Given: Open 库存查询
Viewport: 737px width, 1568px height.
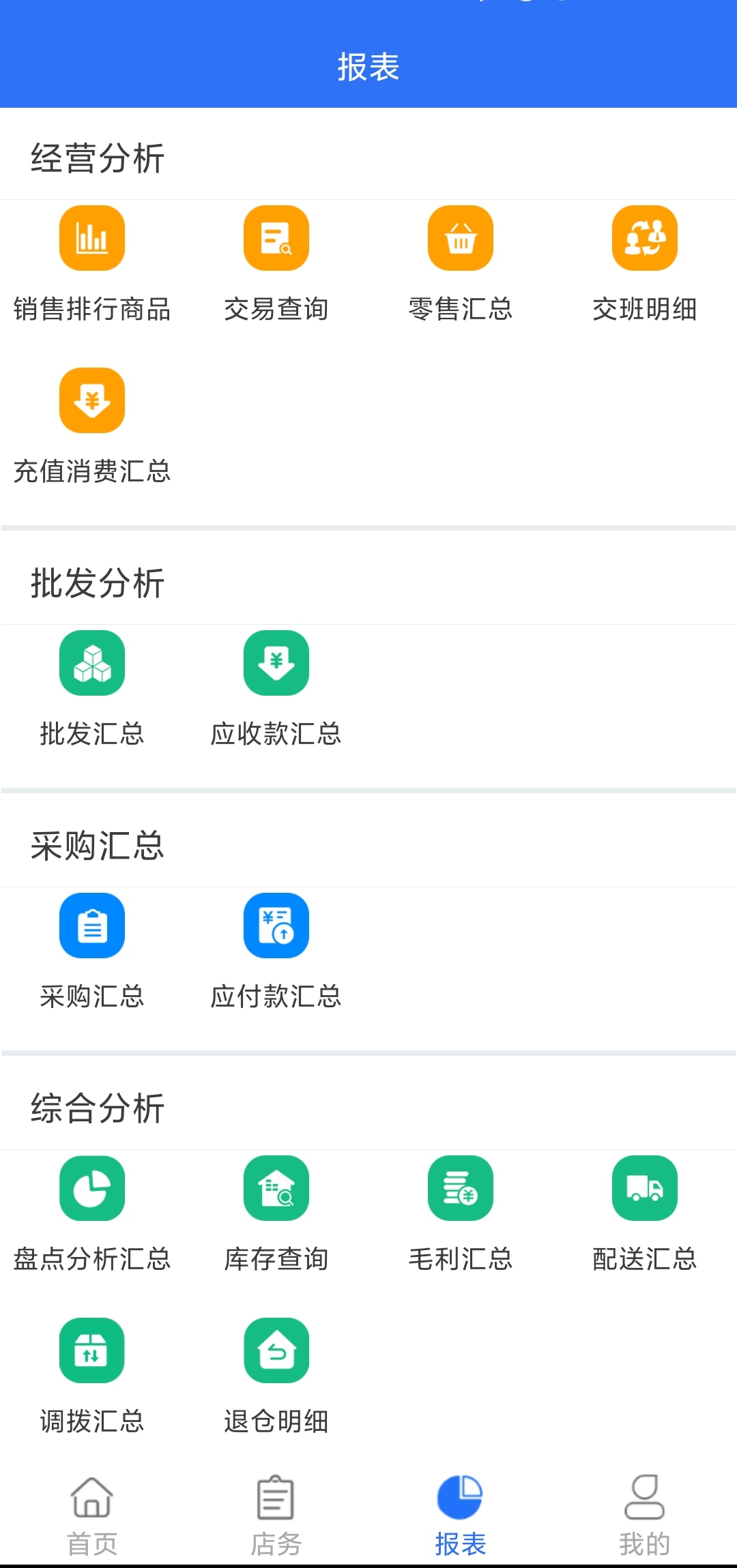Looking at the screenshot, I should click(276, 1189).
